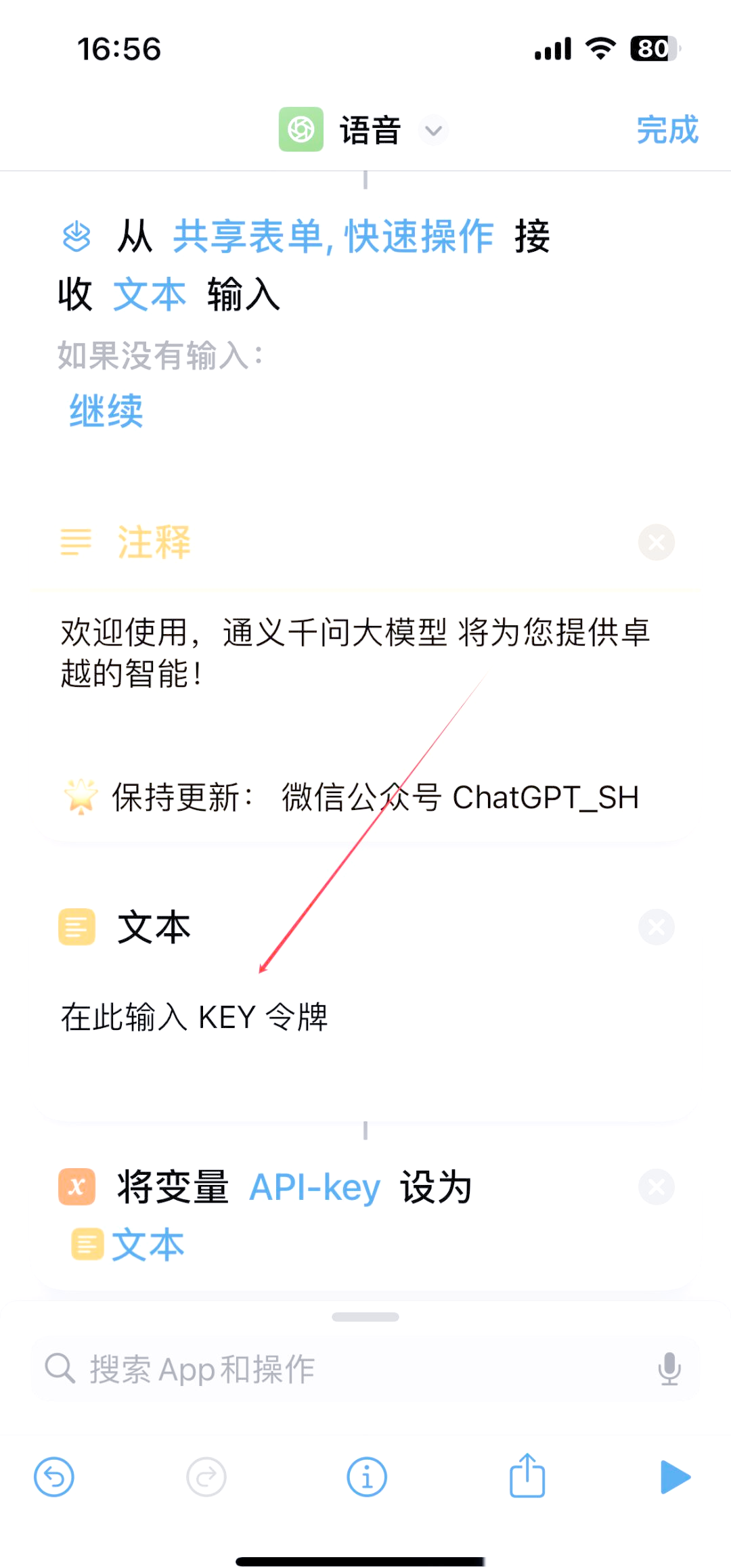Open shortcut info details
The width and height of the screenshot is (731, 1568).
(x=367, y=1477)
